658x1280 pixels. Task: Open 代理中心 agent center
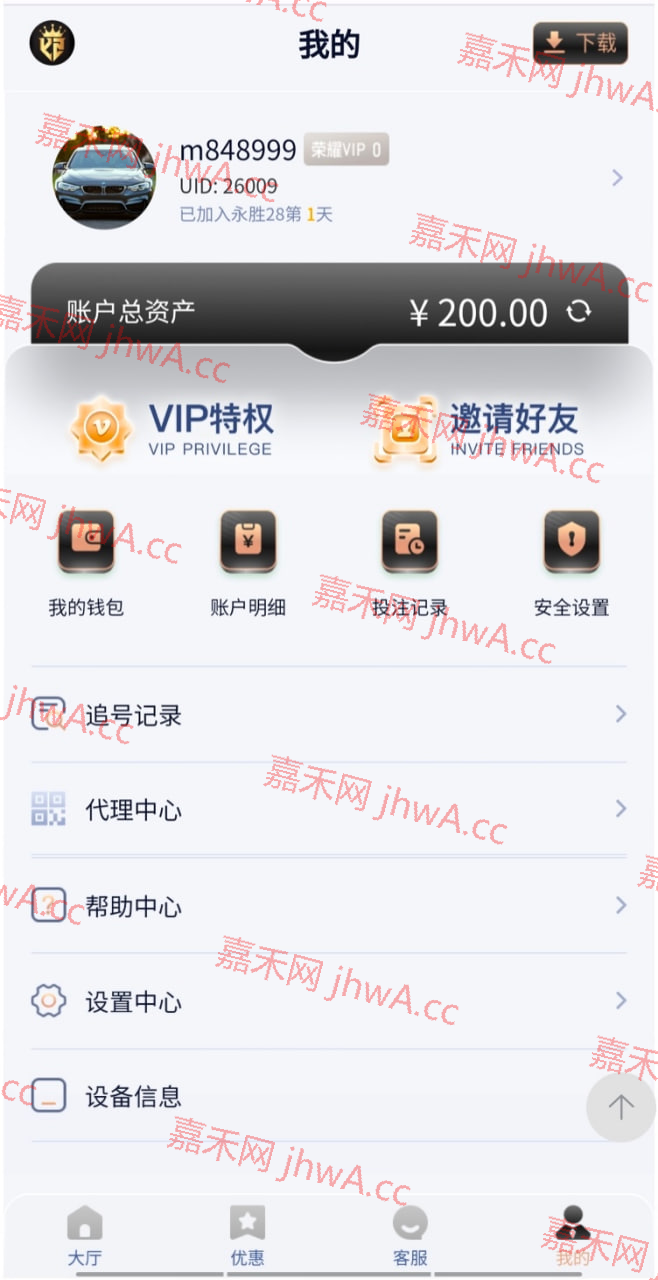328,809
